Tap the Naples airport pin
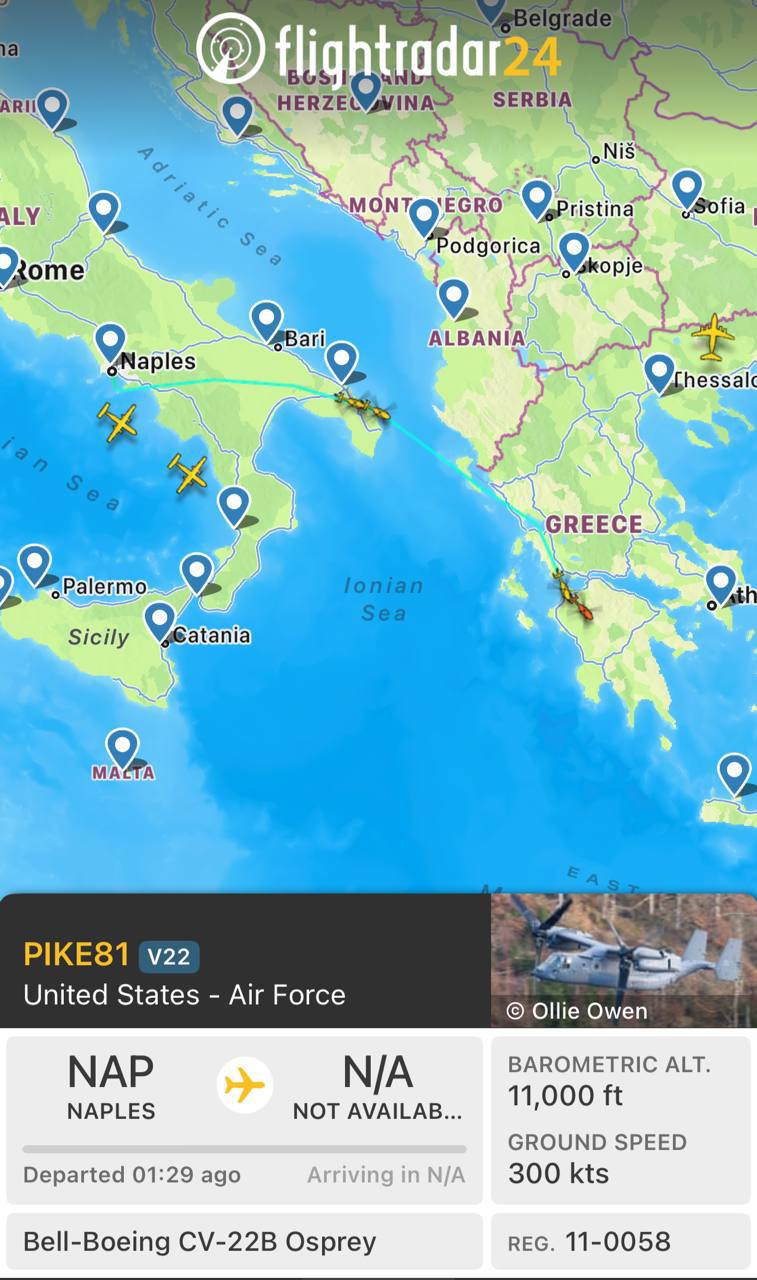This screenshot has width=757, height=1280. pos(110,341)
